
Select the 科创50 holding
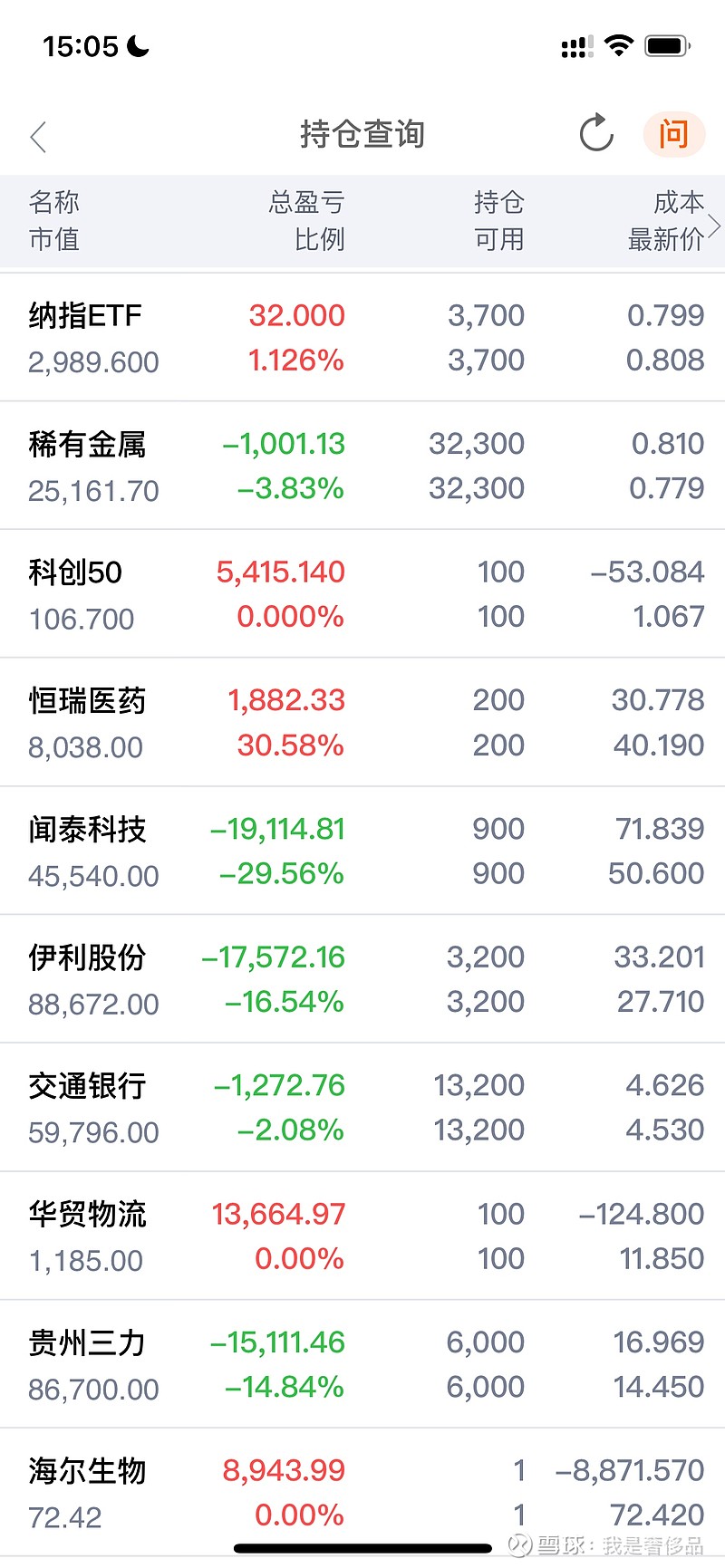pos(362,594)
